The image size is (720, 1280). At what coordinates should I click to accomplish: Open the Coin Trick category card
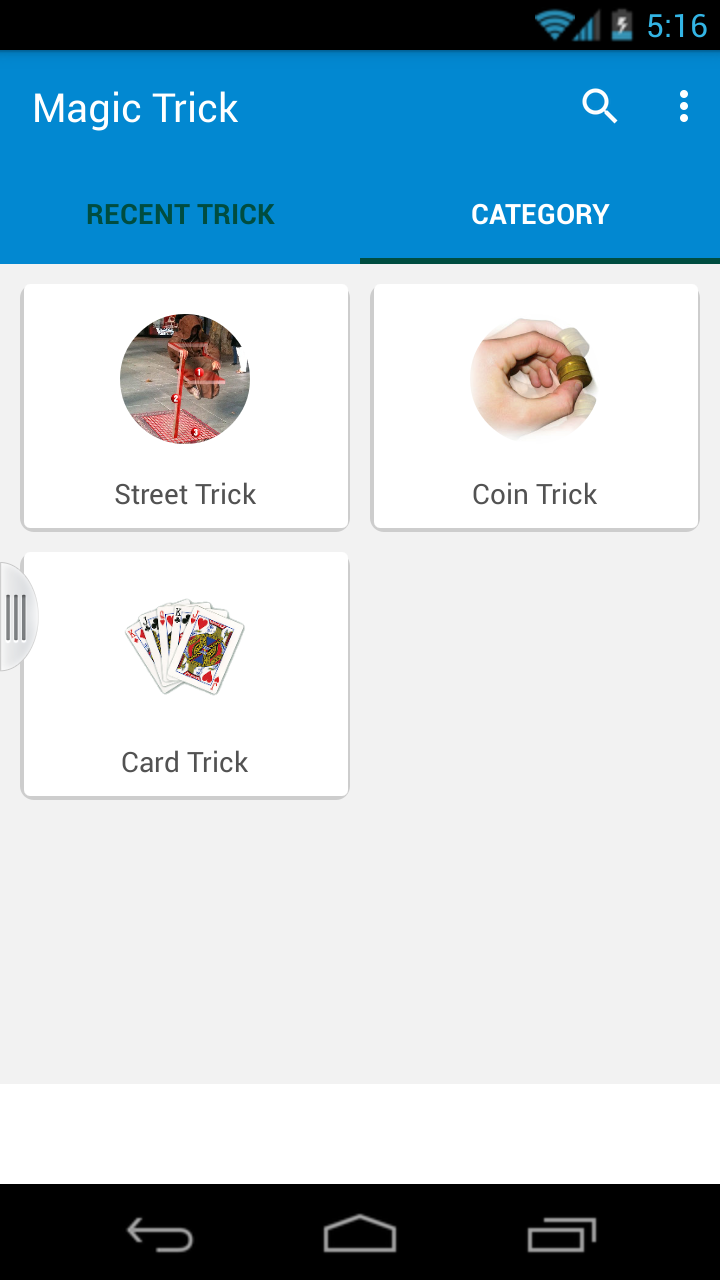point(534,406)
